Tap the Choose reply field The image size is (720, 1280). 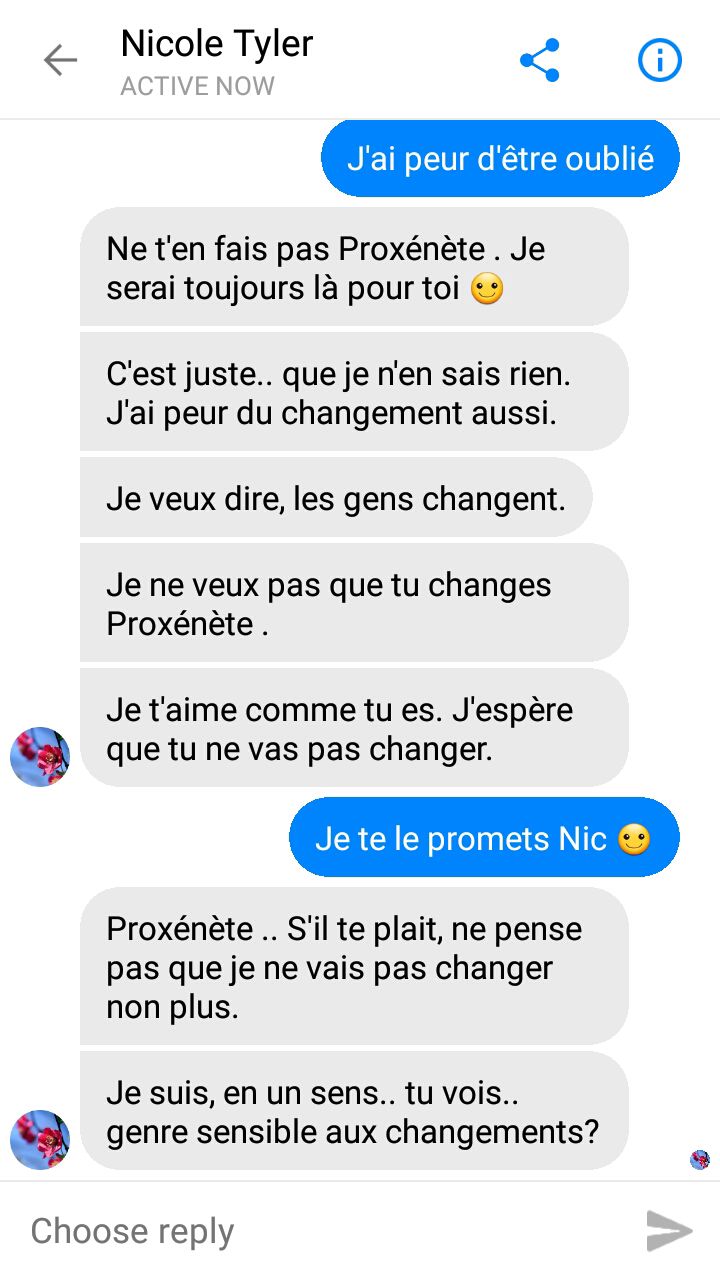(320, 1231)
